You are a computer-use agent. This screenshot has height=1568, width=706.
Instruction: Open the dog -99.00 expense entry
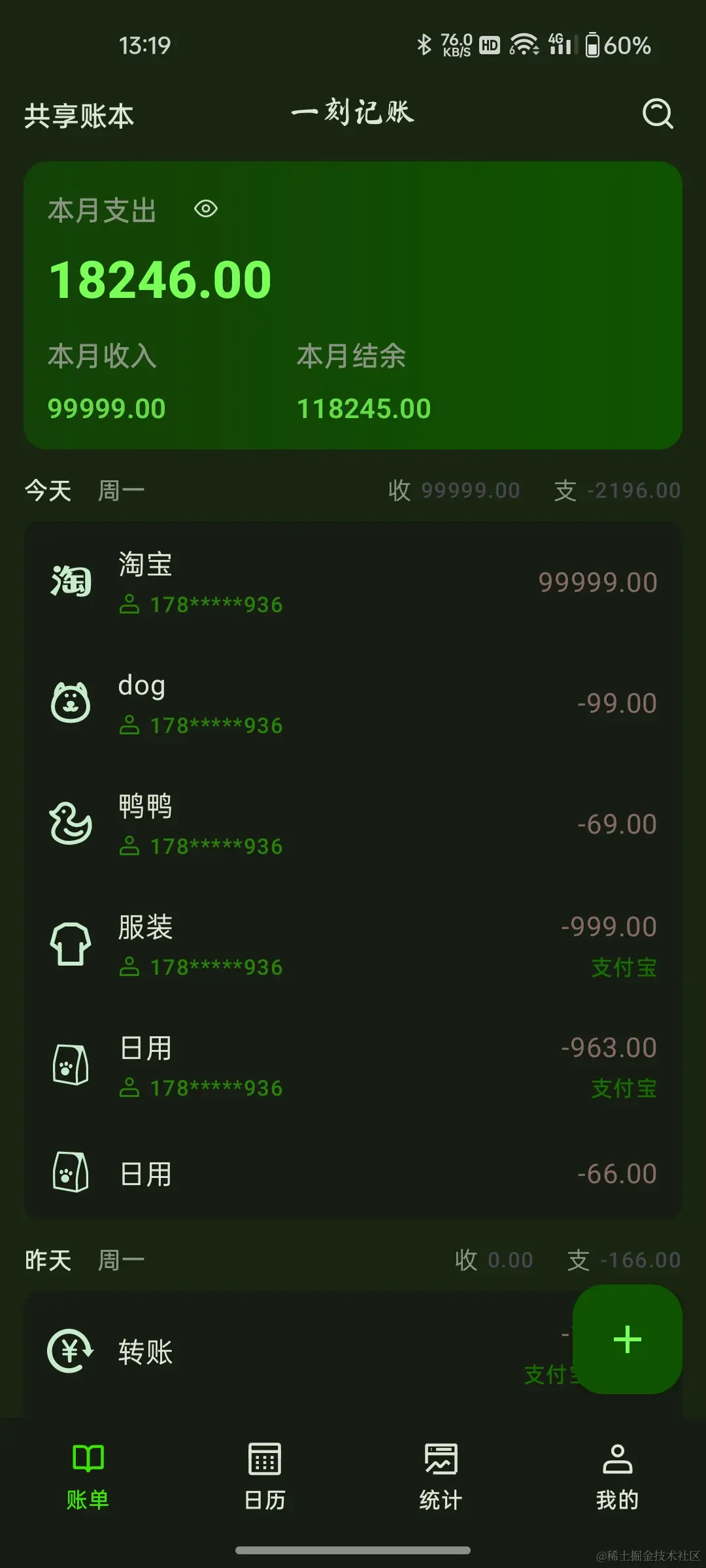click(353, 703)
